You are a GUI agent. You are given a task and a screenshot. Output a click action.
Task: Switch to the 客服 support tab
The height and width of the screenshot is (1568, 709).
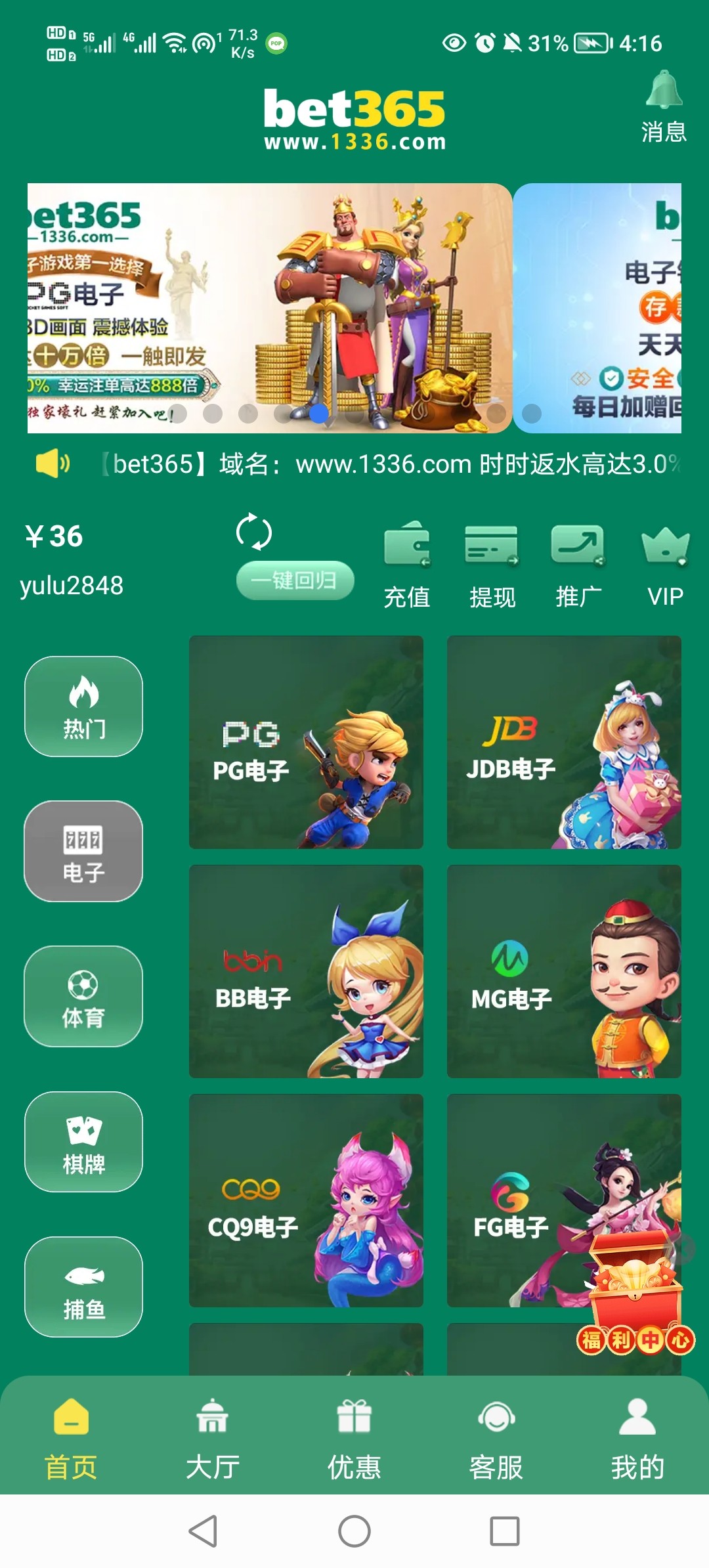click(496, 1438)
